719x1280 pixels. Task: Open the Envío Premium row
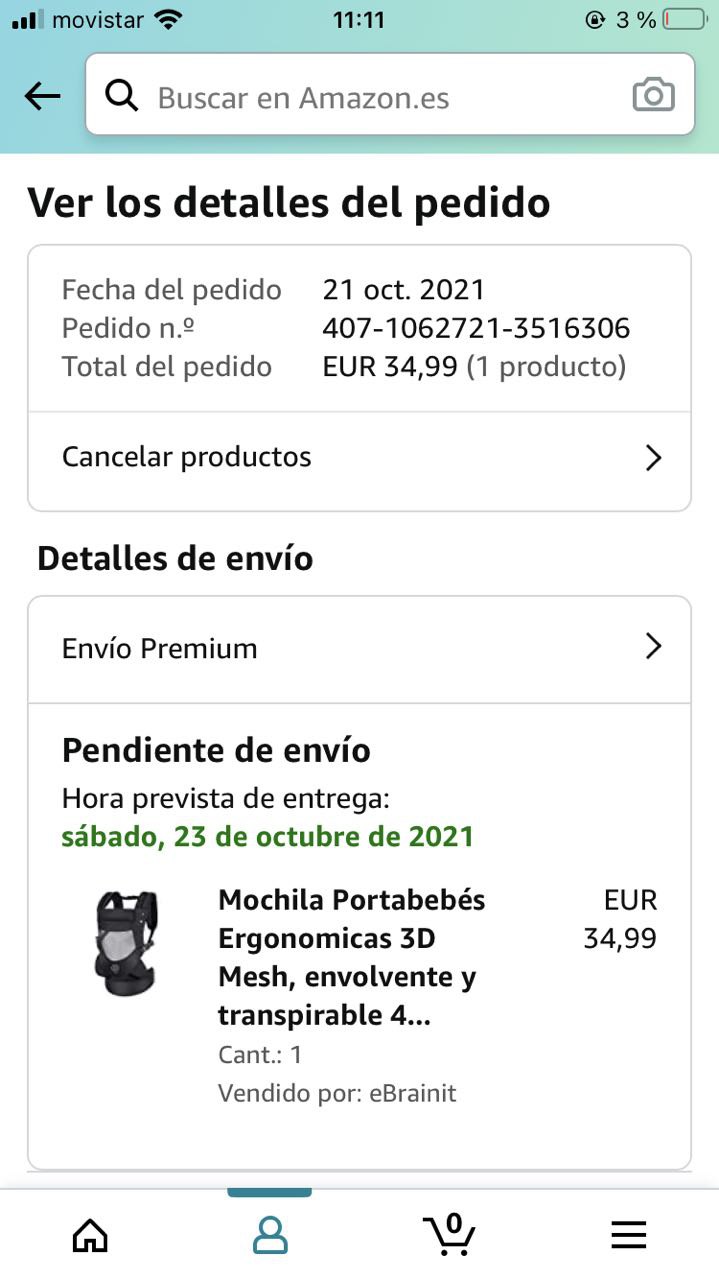[x=359, y=648]
